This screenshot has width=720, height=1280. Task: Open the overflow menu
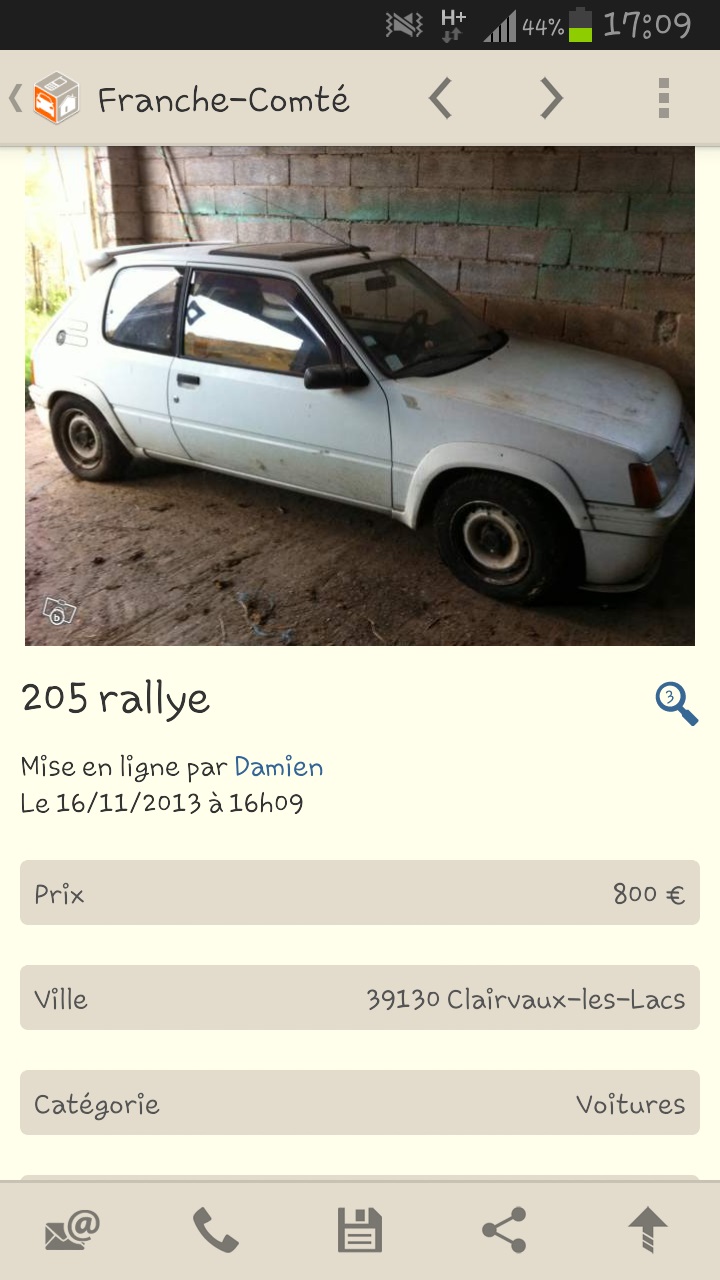tap(663, 99)
